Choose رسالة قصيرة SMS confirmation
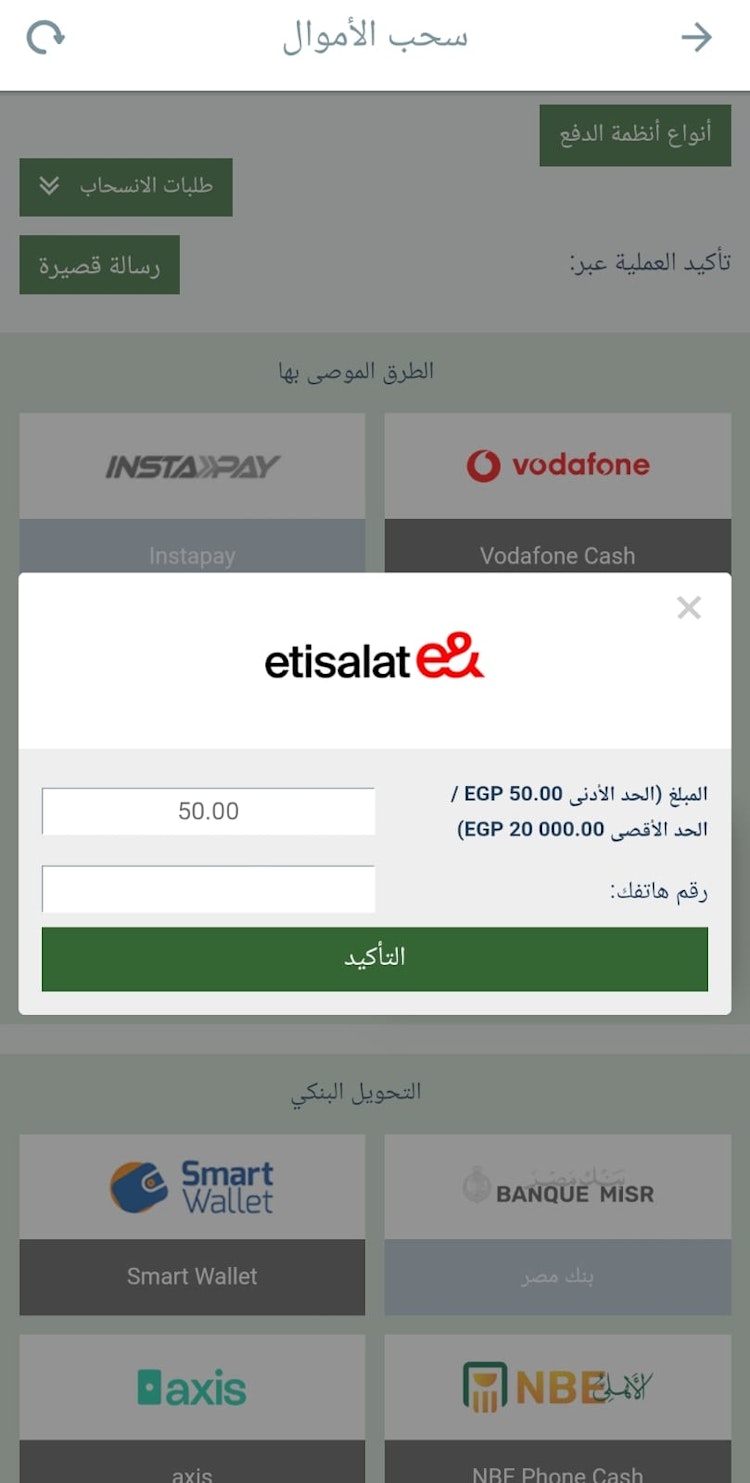 pyautogui.click(x=99, y=265)
